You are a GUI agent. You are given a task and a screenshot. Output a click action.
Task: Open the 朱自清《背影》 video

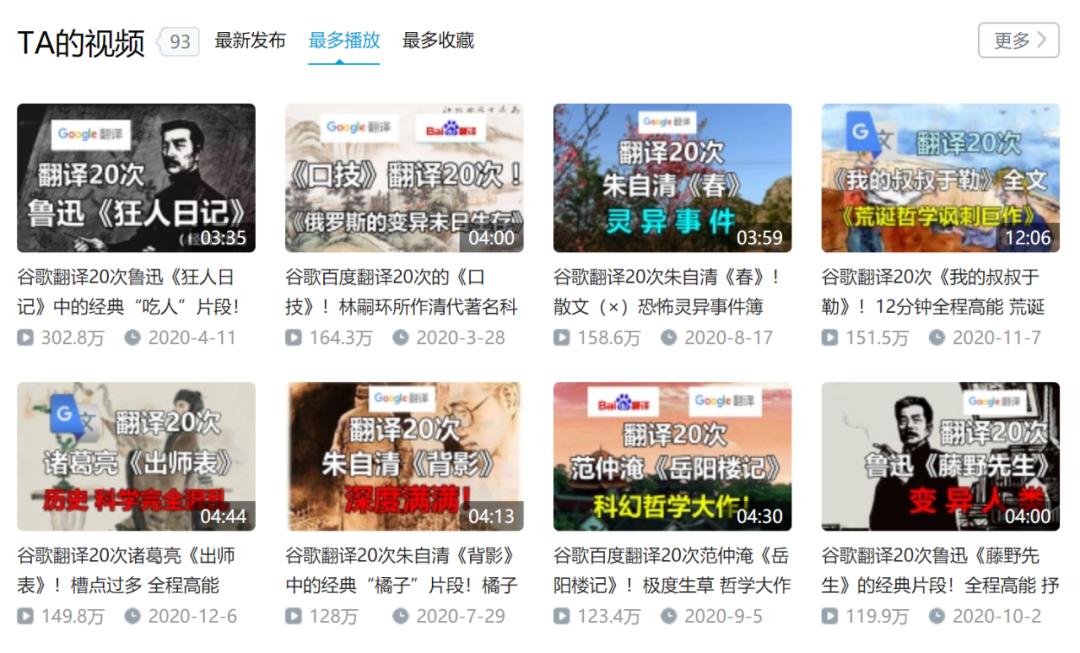click(x=404, y=456)
